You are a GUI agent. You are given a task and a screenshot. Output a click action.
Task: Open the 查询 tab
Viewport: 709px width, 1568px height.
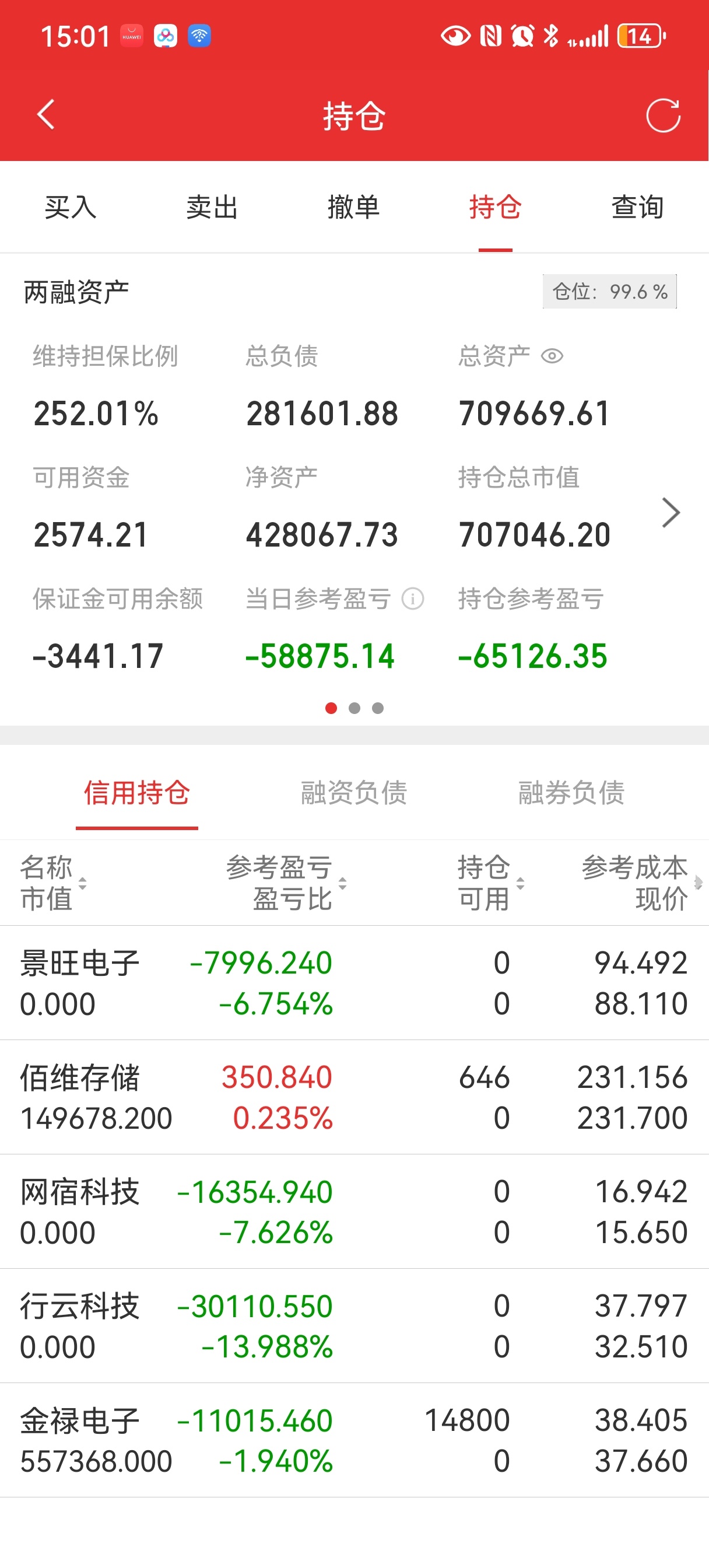point(637,207)
